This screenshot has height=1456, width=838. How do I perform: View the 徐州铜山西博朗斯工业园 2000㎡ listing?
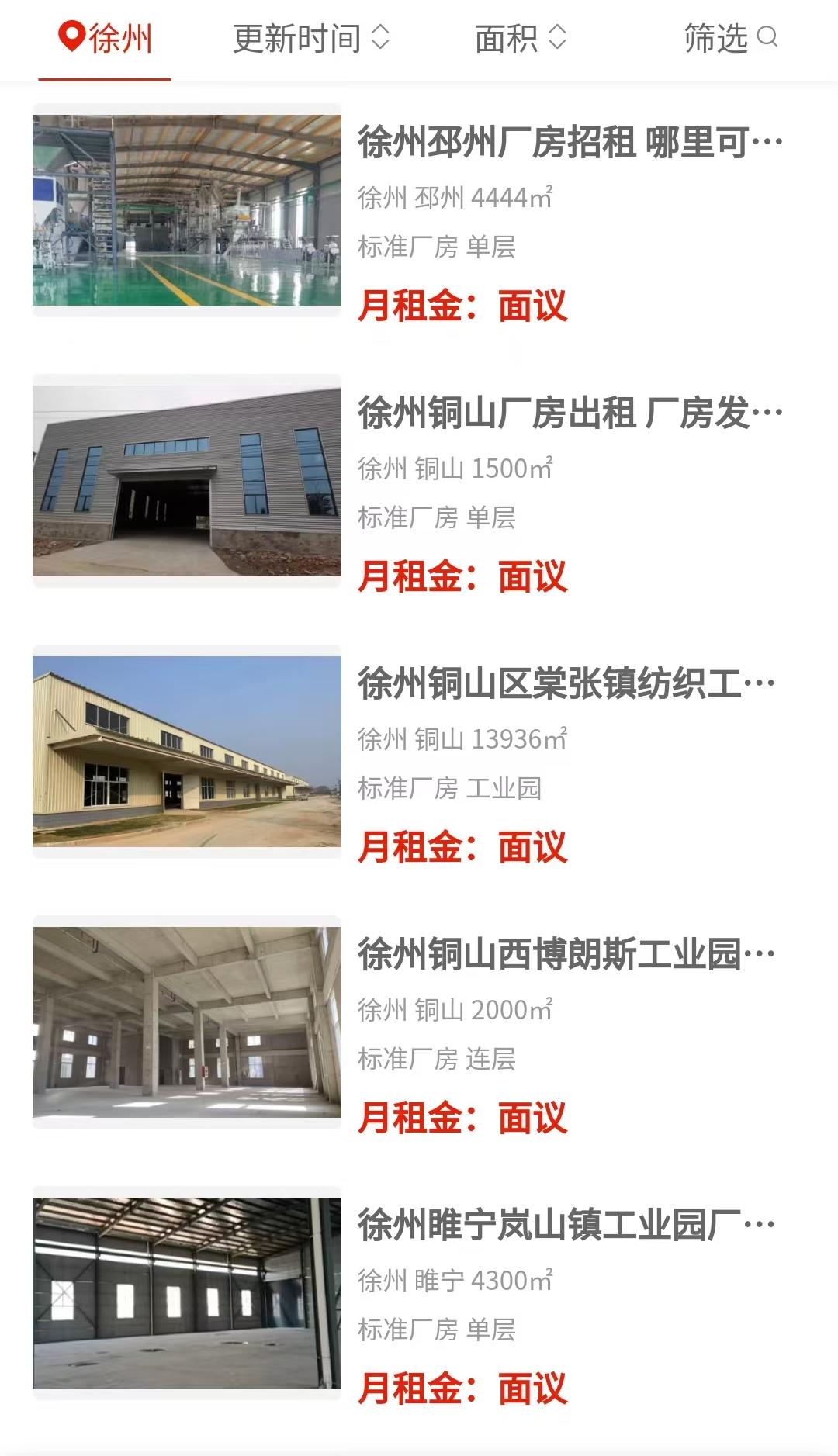point(566,955)
